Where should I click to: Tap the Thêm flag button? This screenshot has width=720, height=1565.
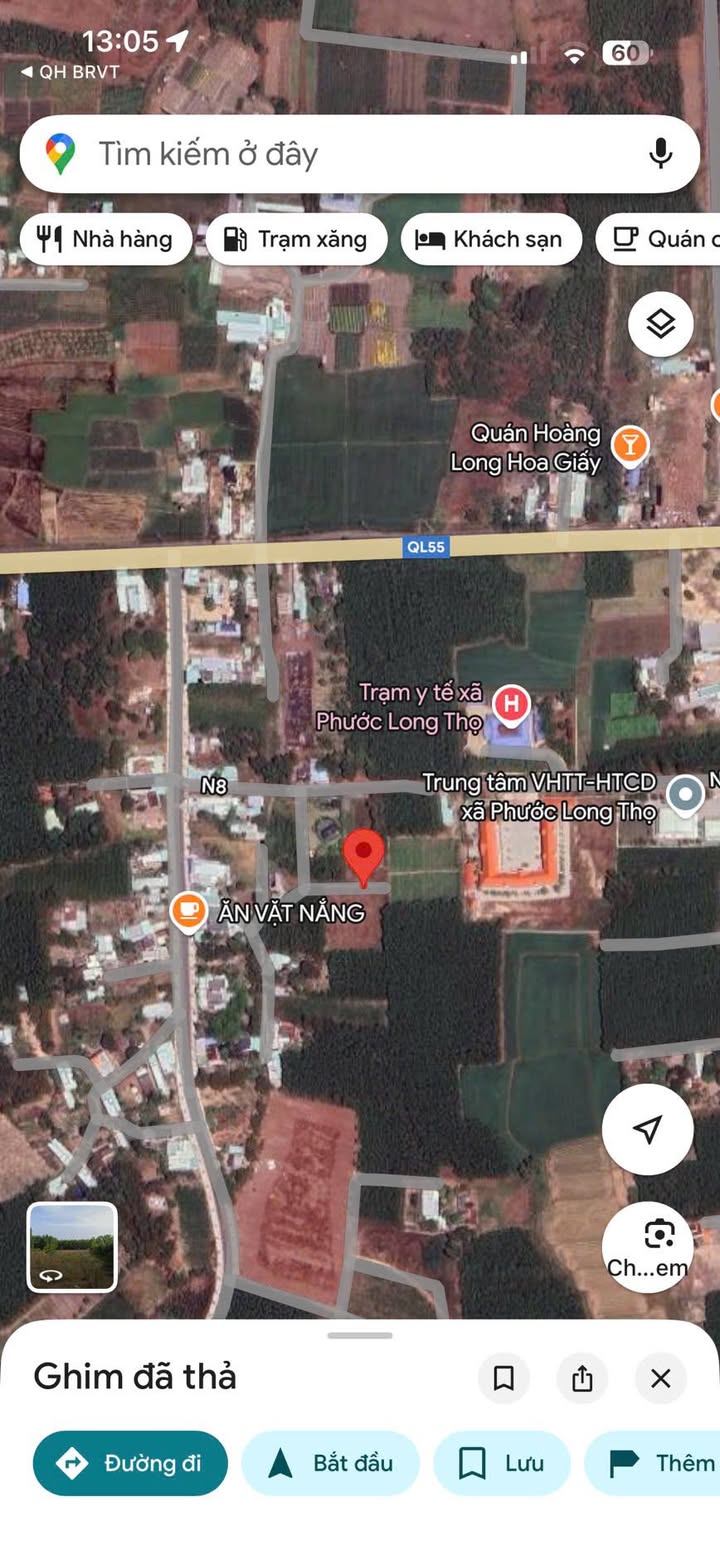660,1463
